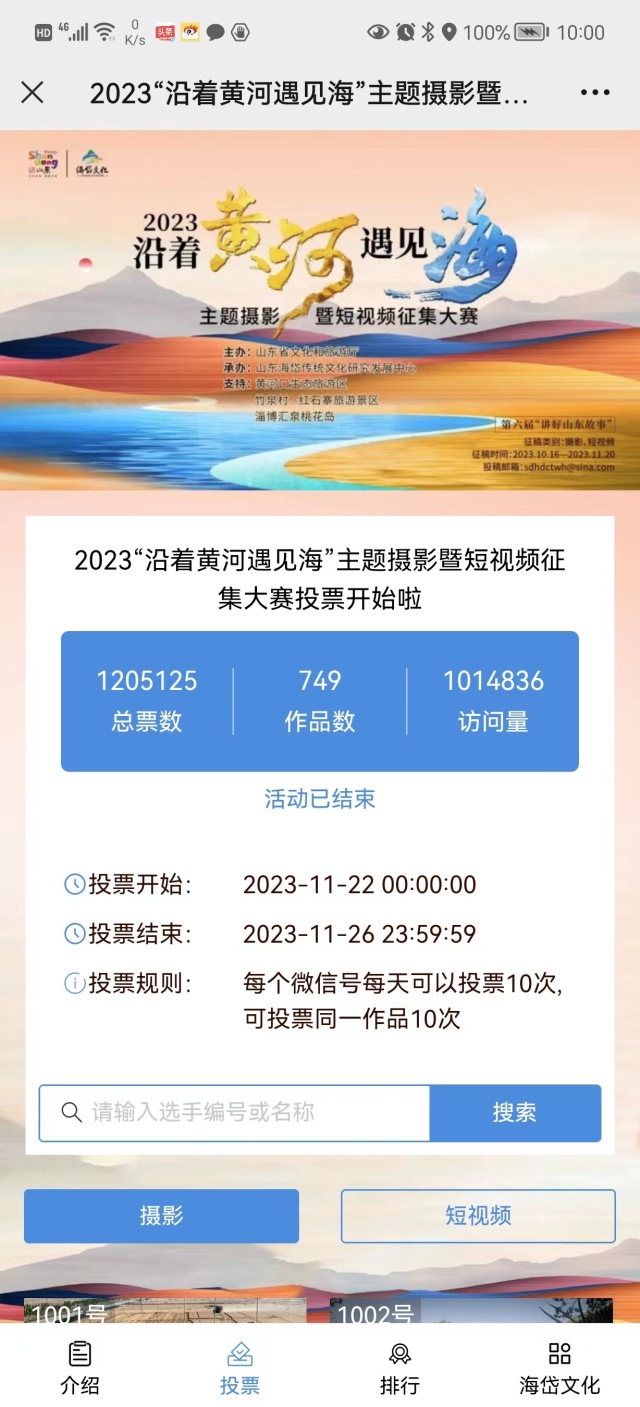This screenshot has height=1407, width=640.
Task: Go to the 介绍 introduction tab
Action: pos(80,1368)
